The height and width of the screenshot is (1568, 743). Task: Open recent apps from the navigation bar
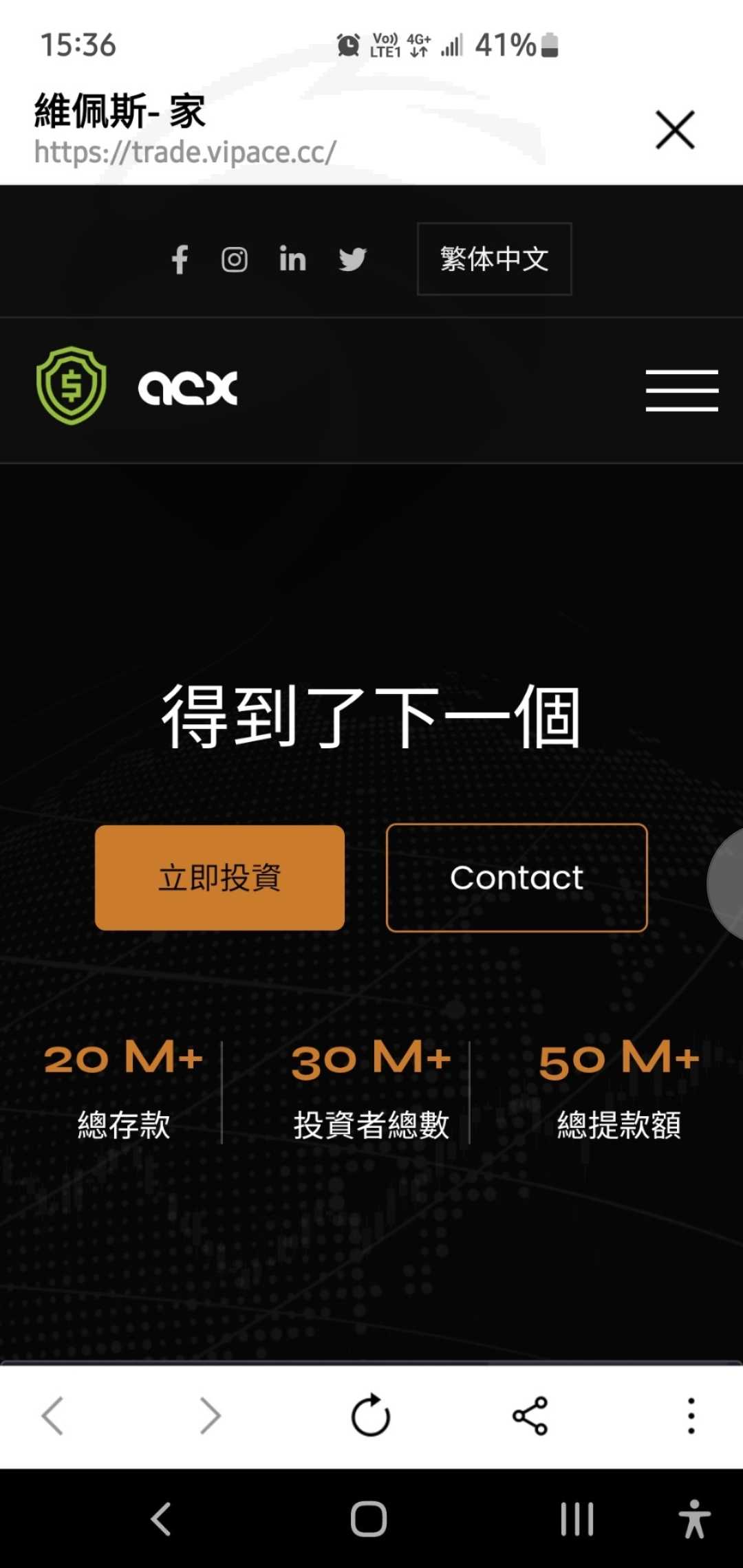click(577, 1518)
